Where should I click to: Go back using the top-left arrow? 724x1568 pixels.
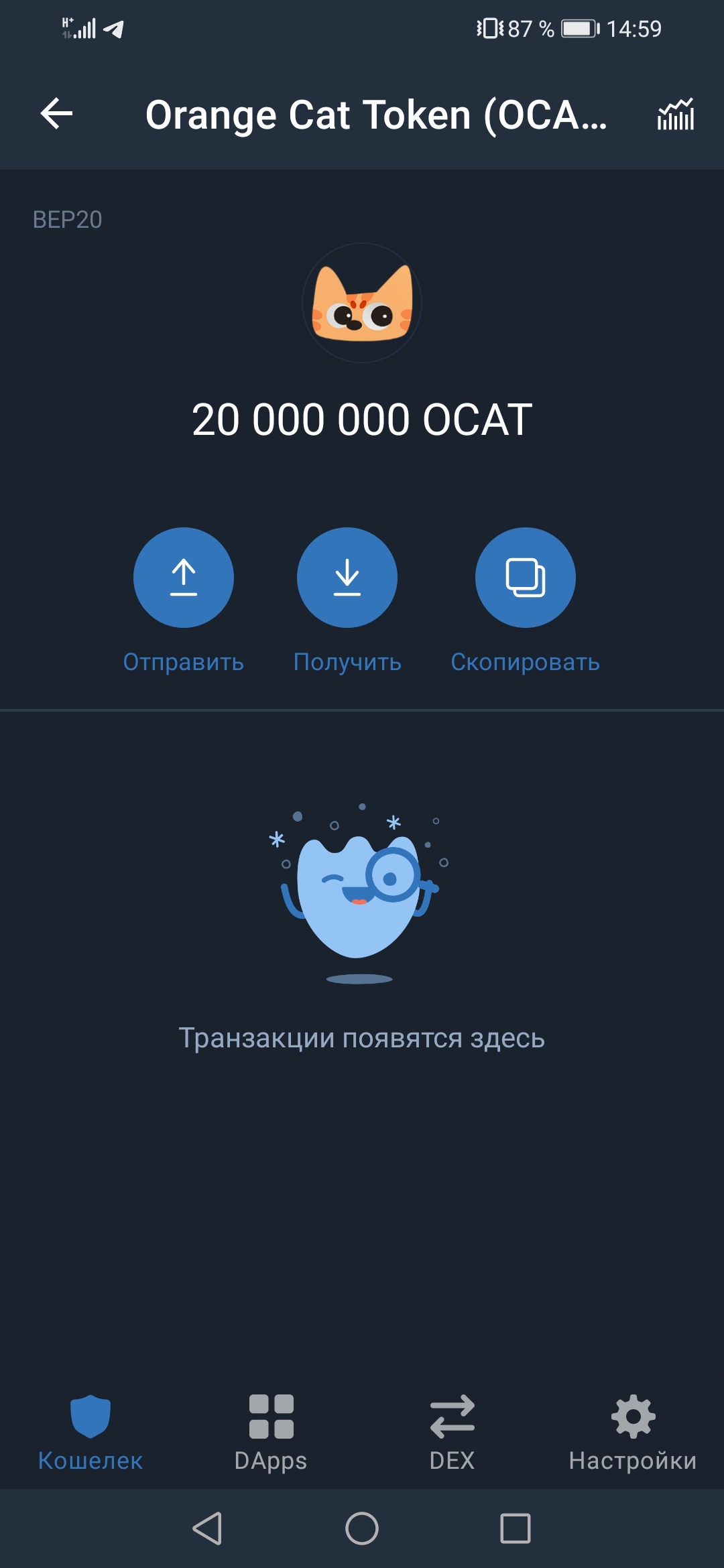(x=56, y=113)
